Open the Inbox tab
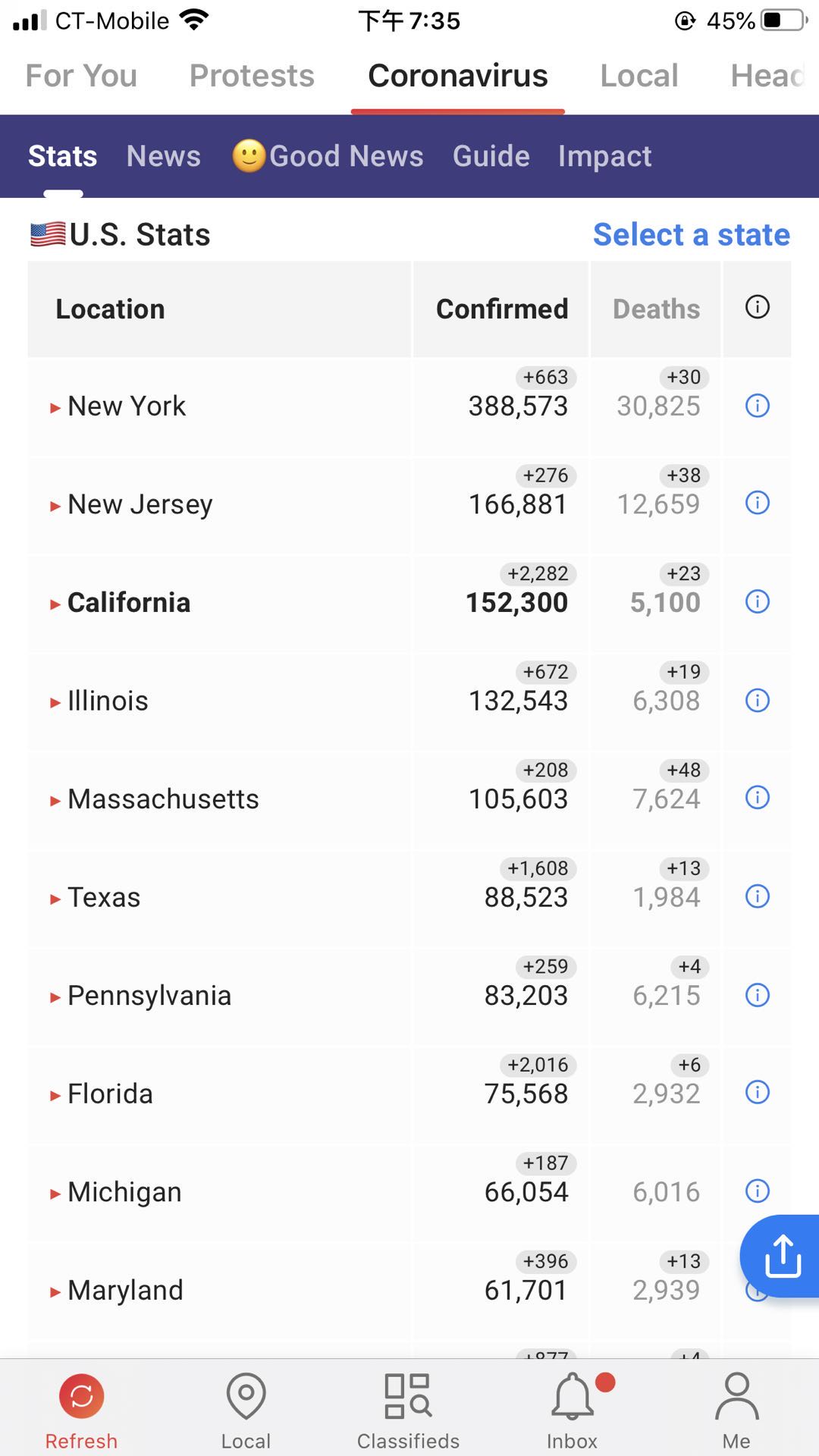The image size is (819, 1456). (573, 1410)
